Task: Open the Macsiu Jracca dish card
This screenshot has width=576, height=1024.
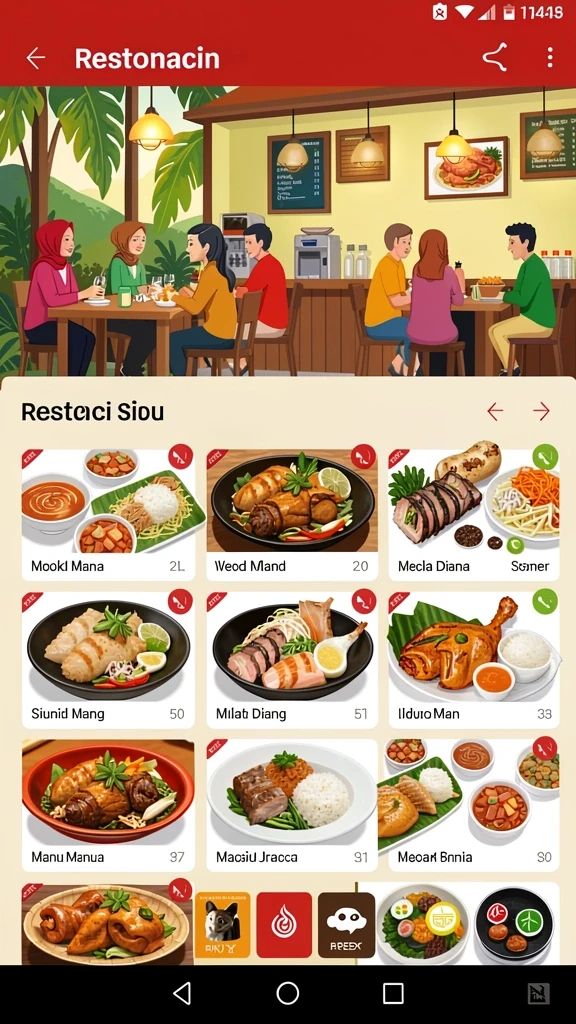Action: tap(292, 805)
